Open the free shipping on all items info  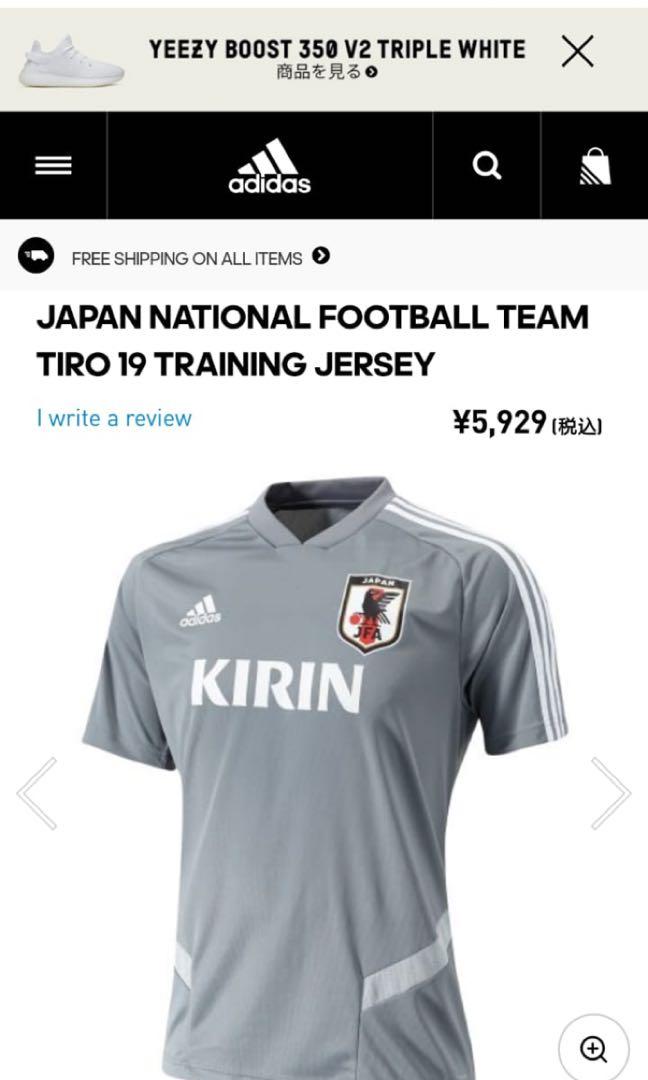tap(199, 257)
